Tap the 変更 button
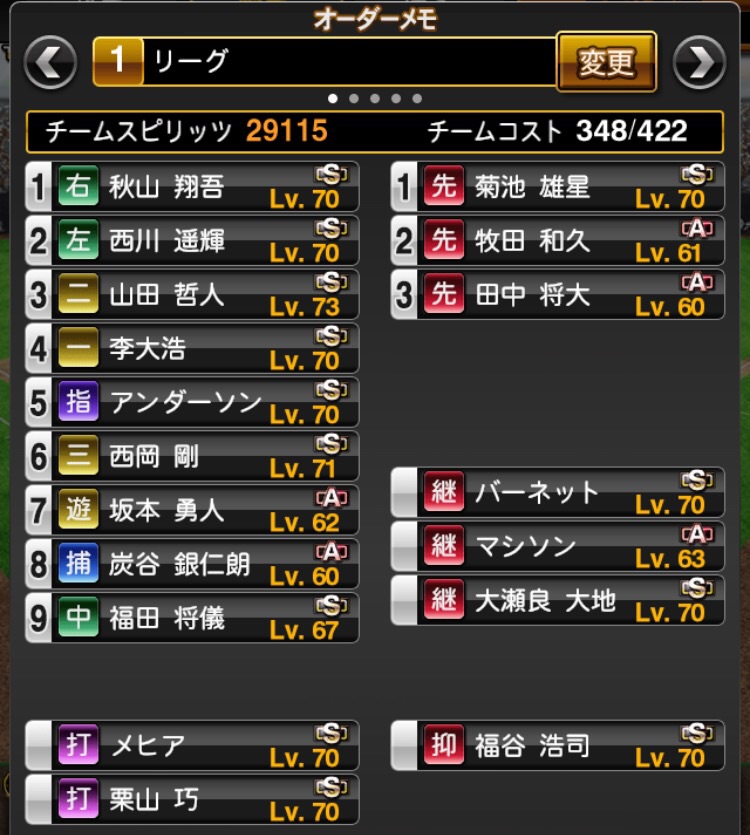The height and width of the screenshot is (835, 750). click(x=606, y=62)
